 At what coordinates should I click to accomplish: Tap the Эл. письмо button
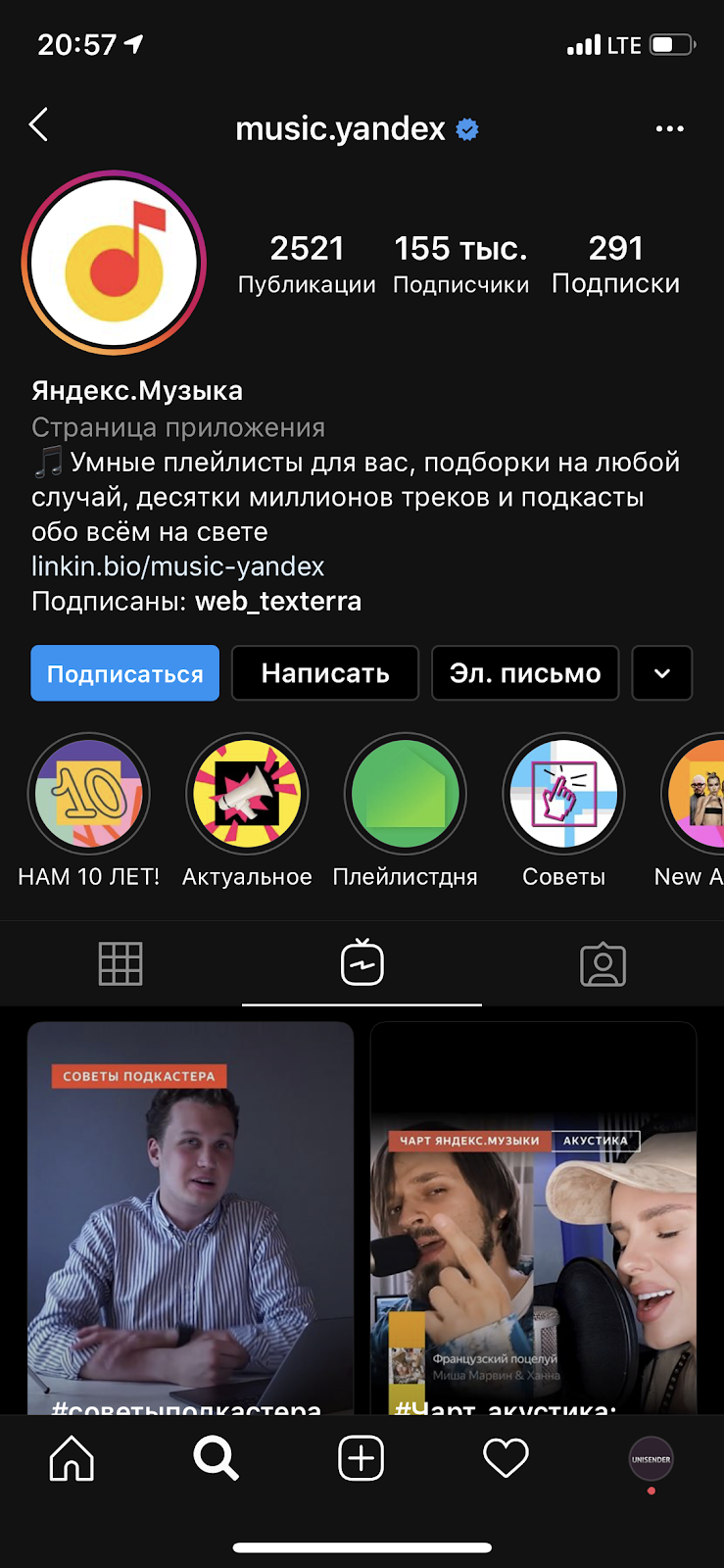click(x=525, y=673)
